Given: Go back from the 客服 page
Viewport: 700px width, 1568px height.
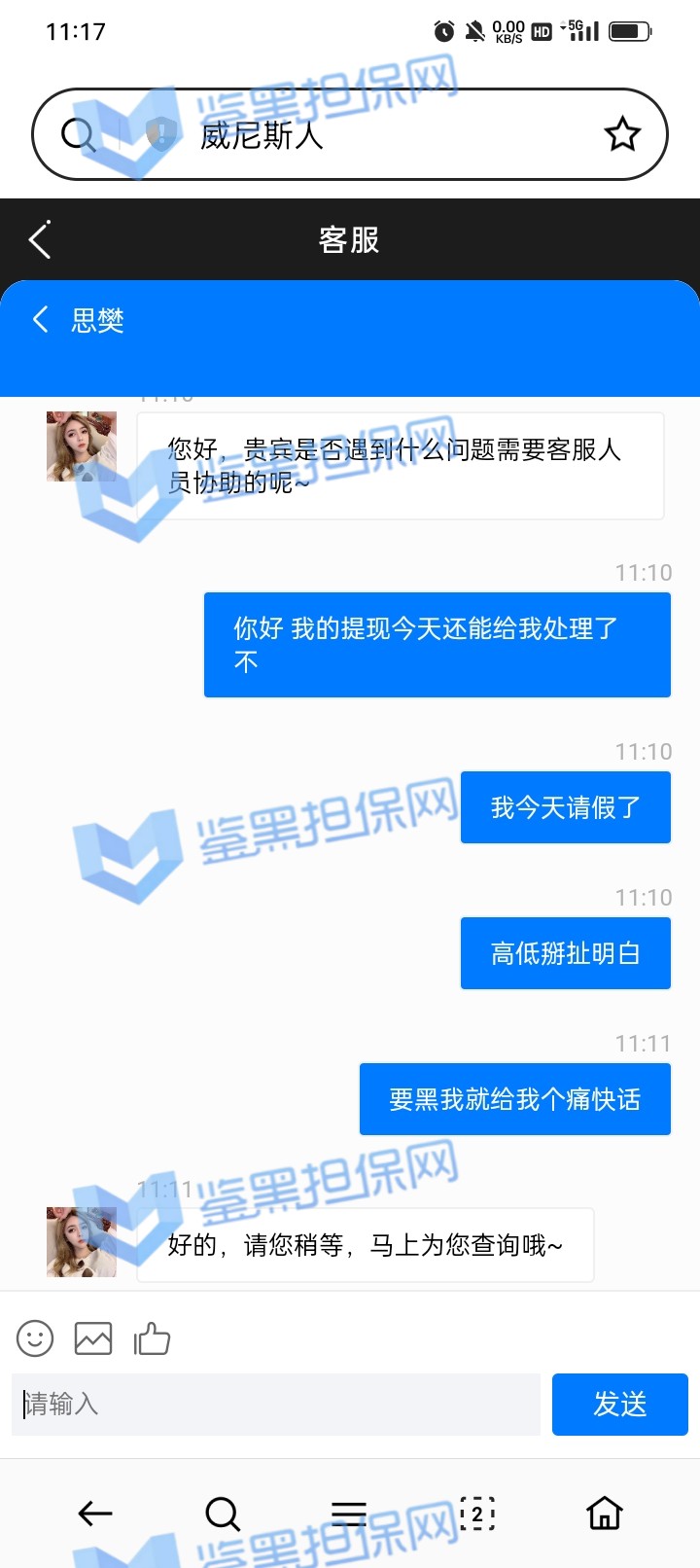Looking at the screenshot, I should pyautogui.click(x=40, y=239).
